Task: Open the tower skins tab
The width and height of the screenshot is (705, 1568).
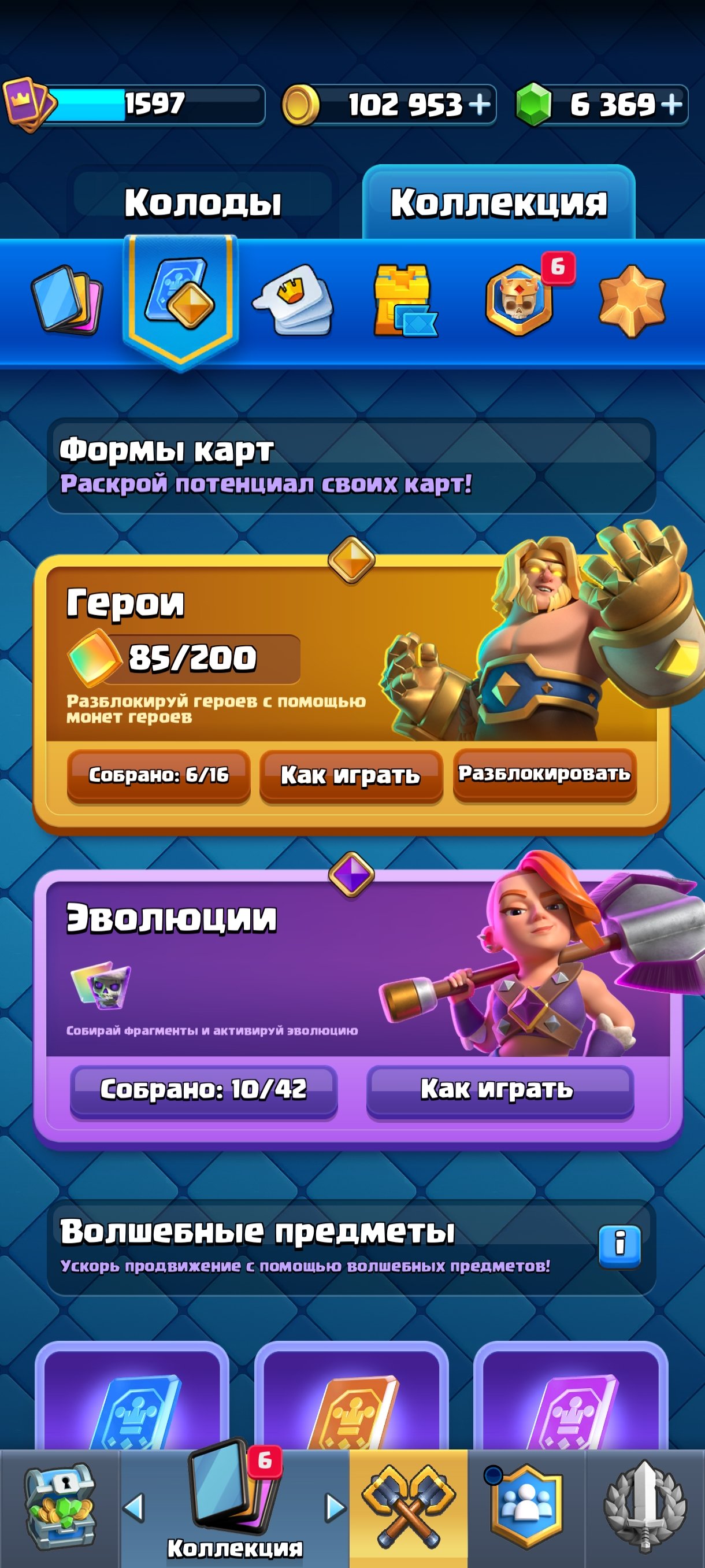Action: click(405, 300)
